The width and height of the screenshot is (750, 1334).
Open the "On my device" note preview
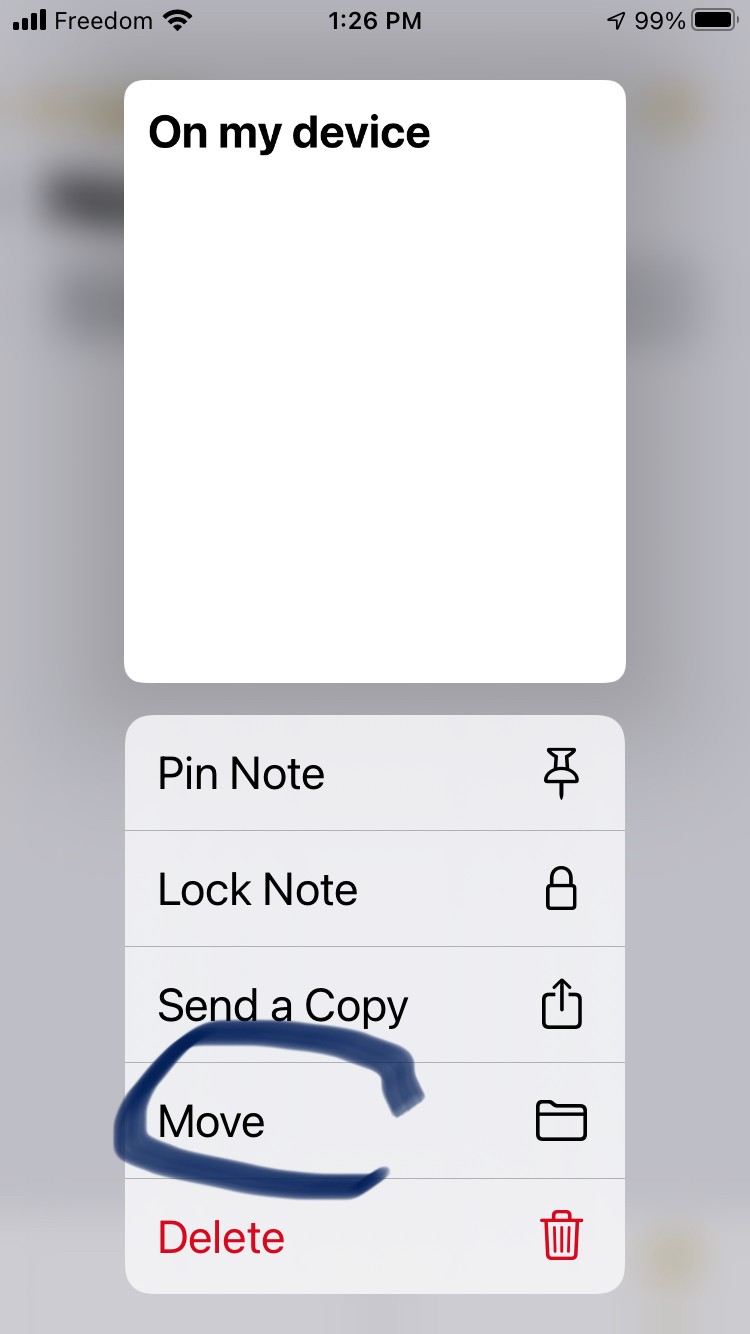(374, 381)
